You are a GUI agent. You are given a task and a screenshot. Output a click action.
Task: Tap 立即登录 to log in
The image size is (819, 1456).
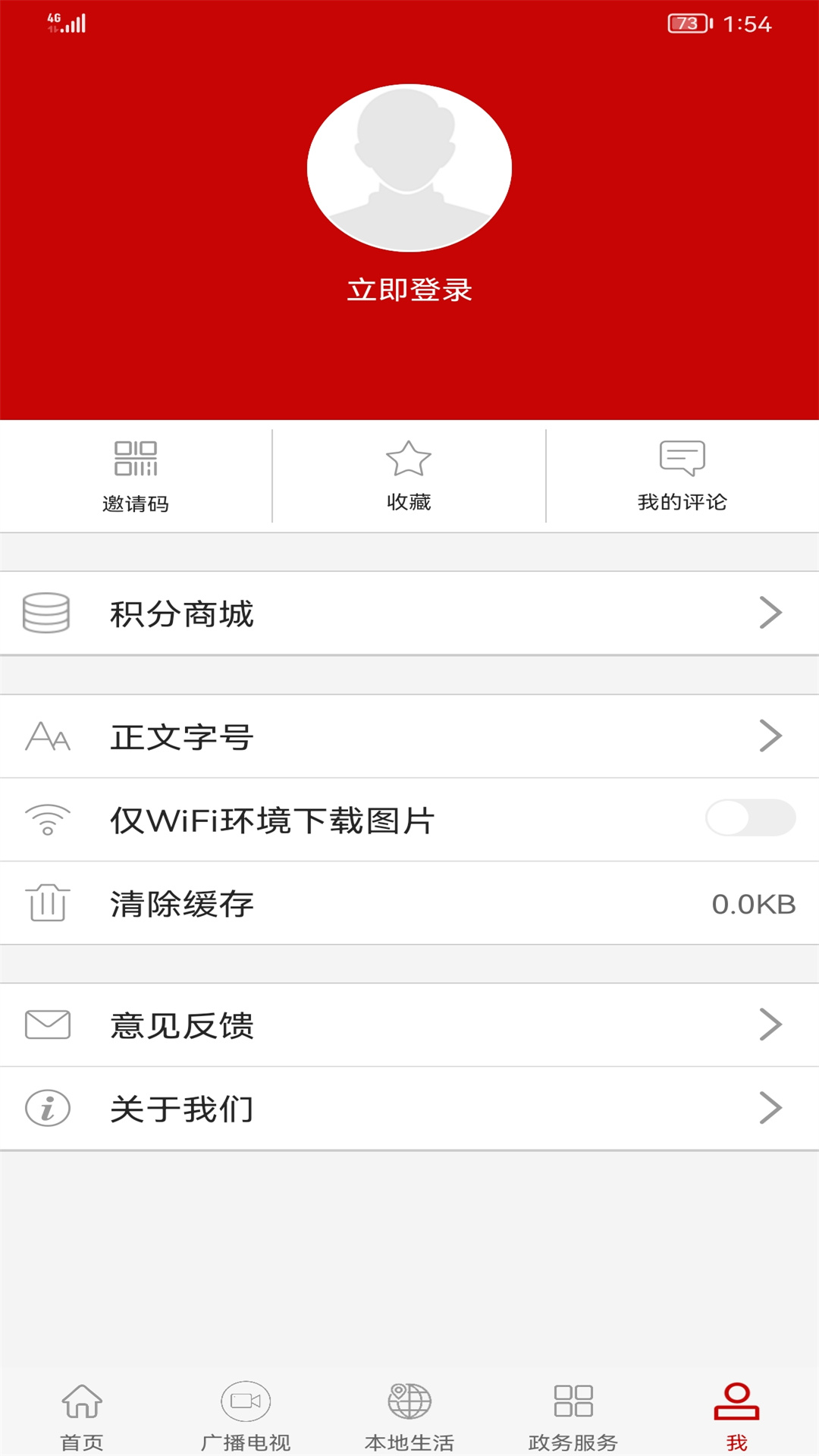coord(409,290)
